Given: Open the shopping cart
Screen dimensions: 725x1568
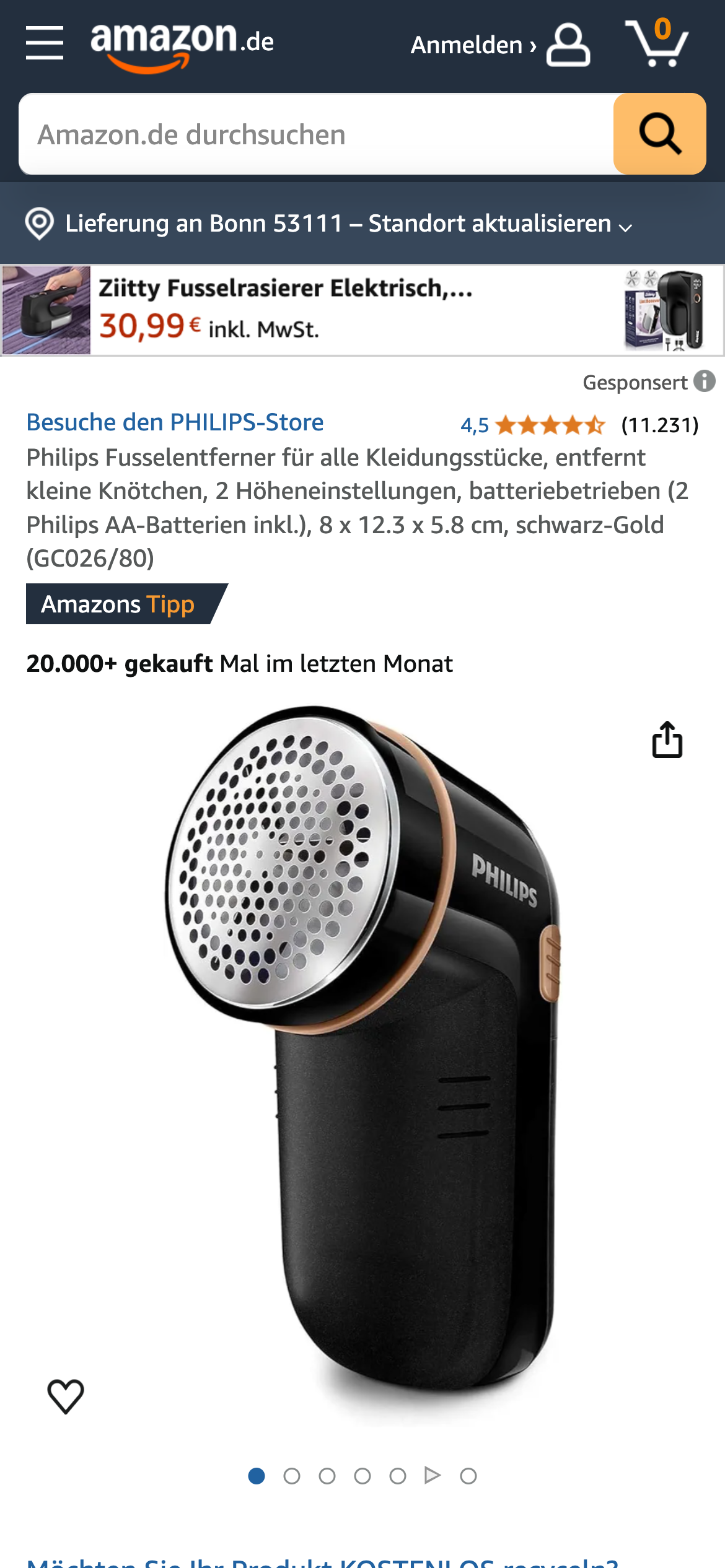Looking at the screenshot, I should click(657, 43).
